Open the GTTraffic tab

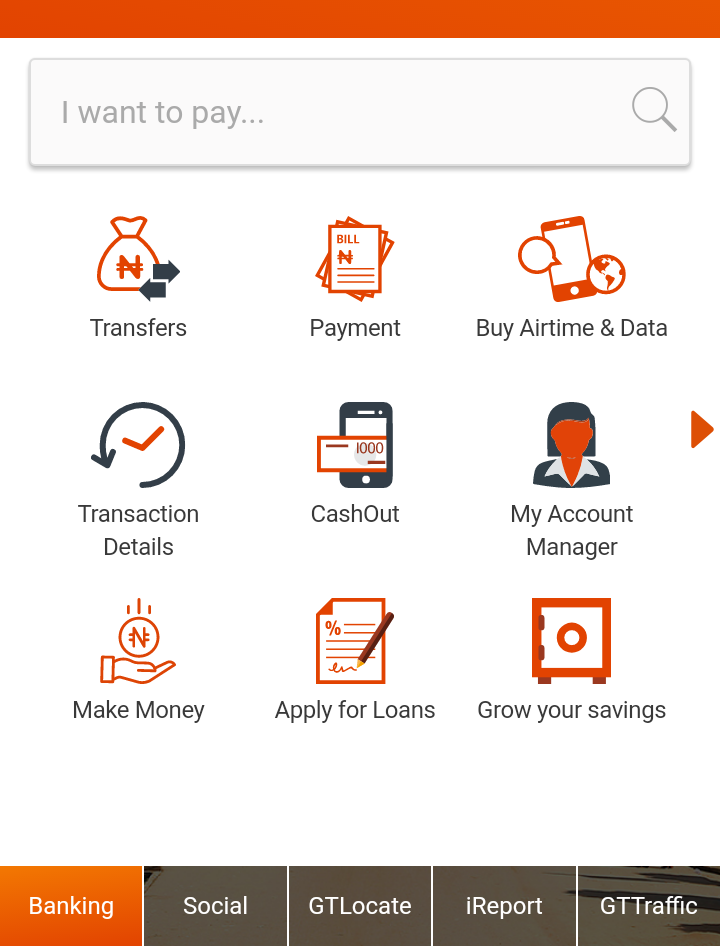coord(648,906)
